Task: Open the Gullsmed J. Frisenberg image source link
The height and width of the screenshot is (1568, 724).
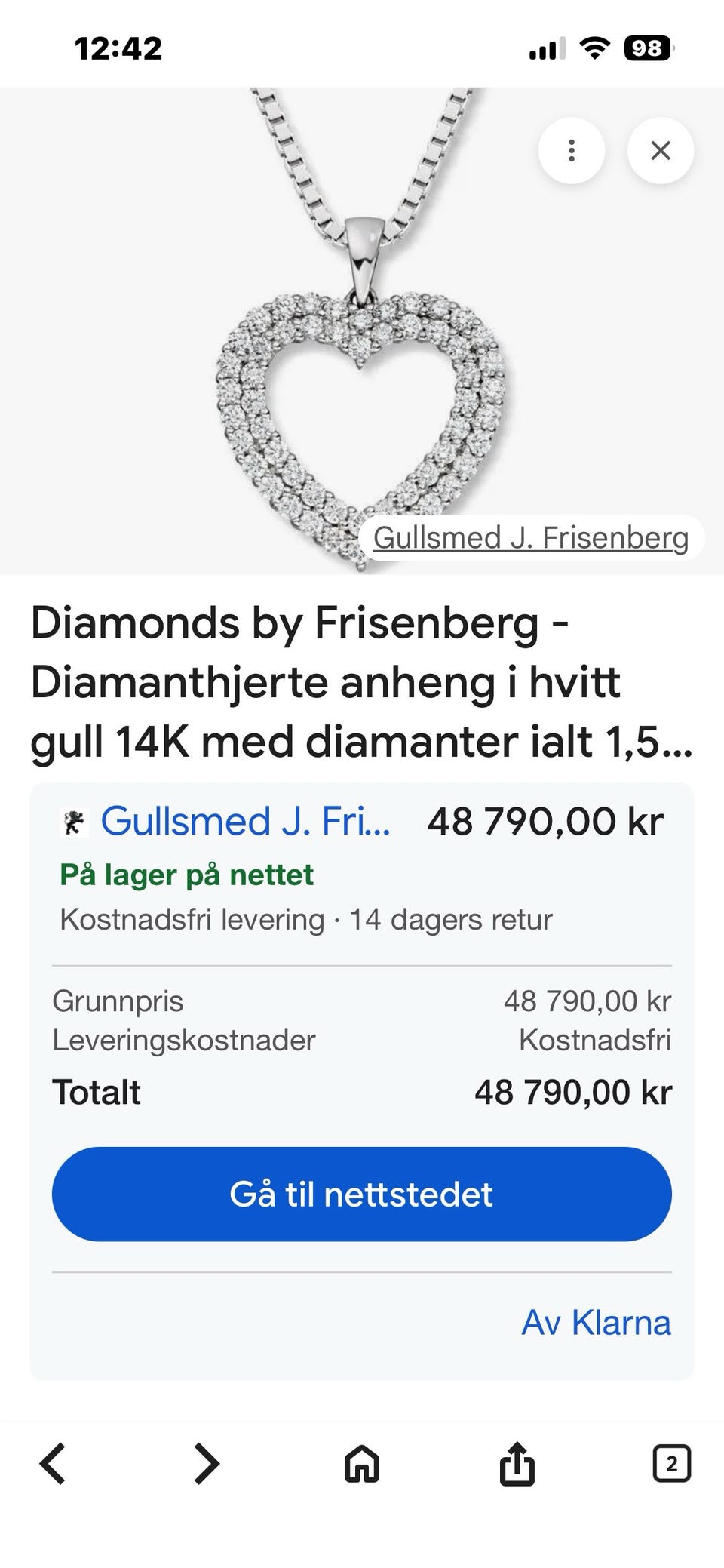Action: 535,539
